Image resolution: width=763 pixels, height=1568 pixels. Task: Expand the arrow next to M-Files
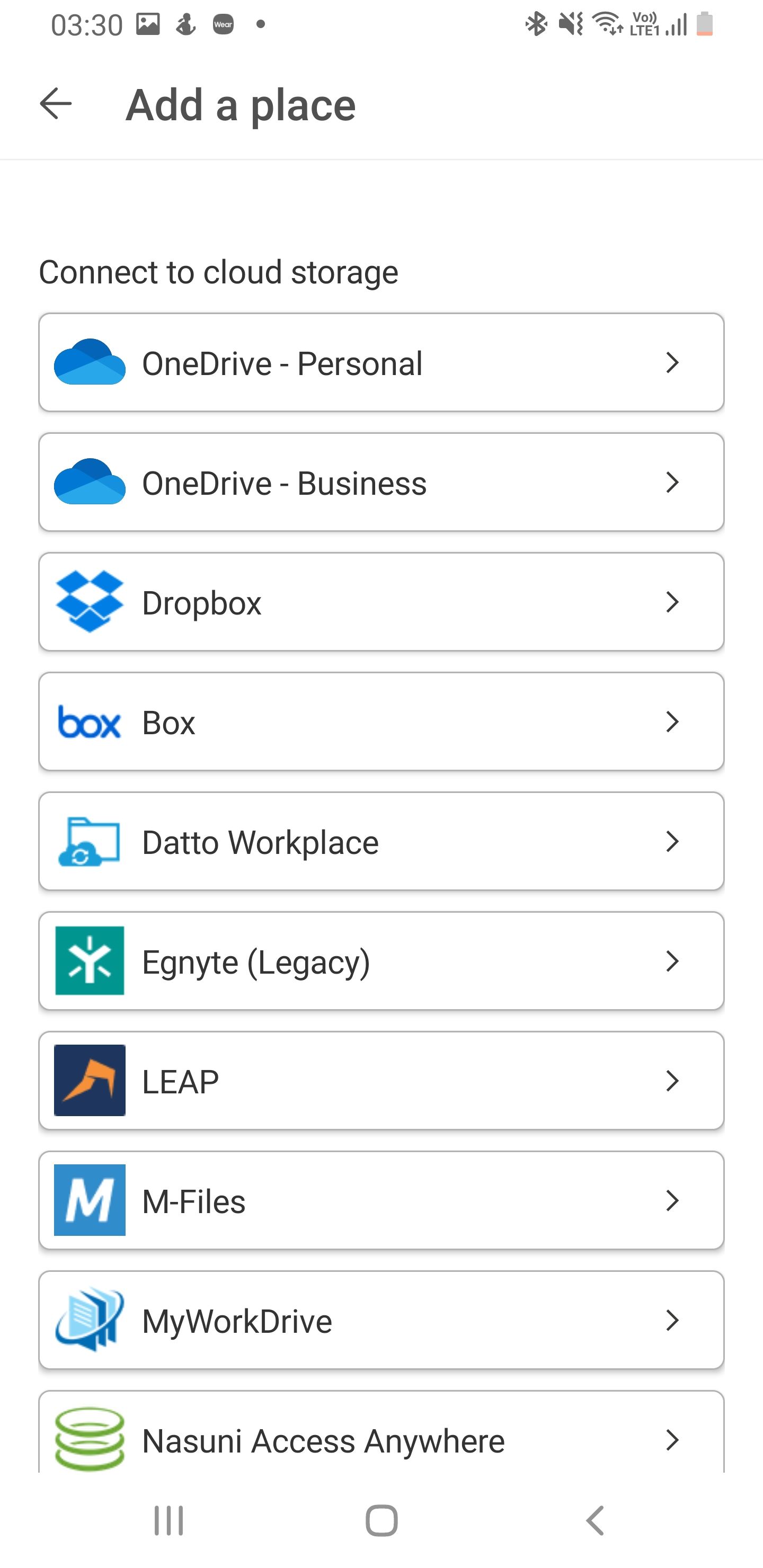672,1200
